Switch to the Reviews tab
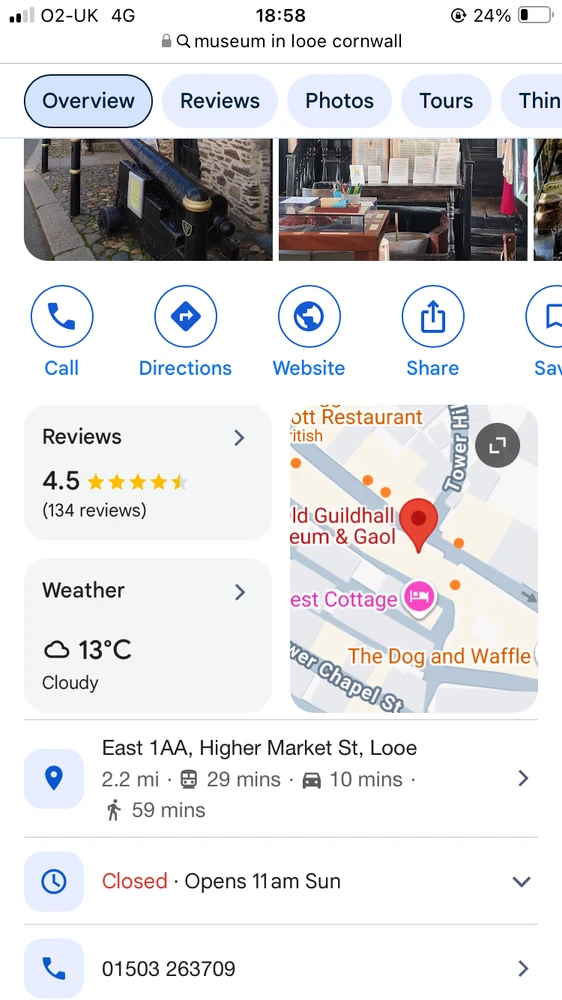This screenshot has width=562, height=1000. point(220,101)
